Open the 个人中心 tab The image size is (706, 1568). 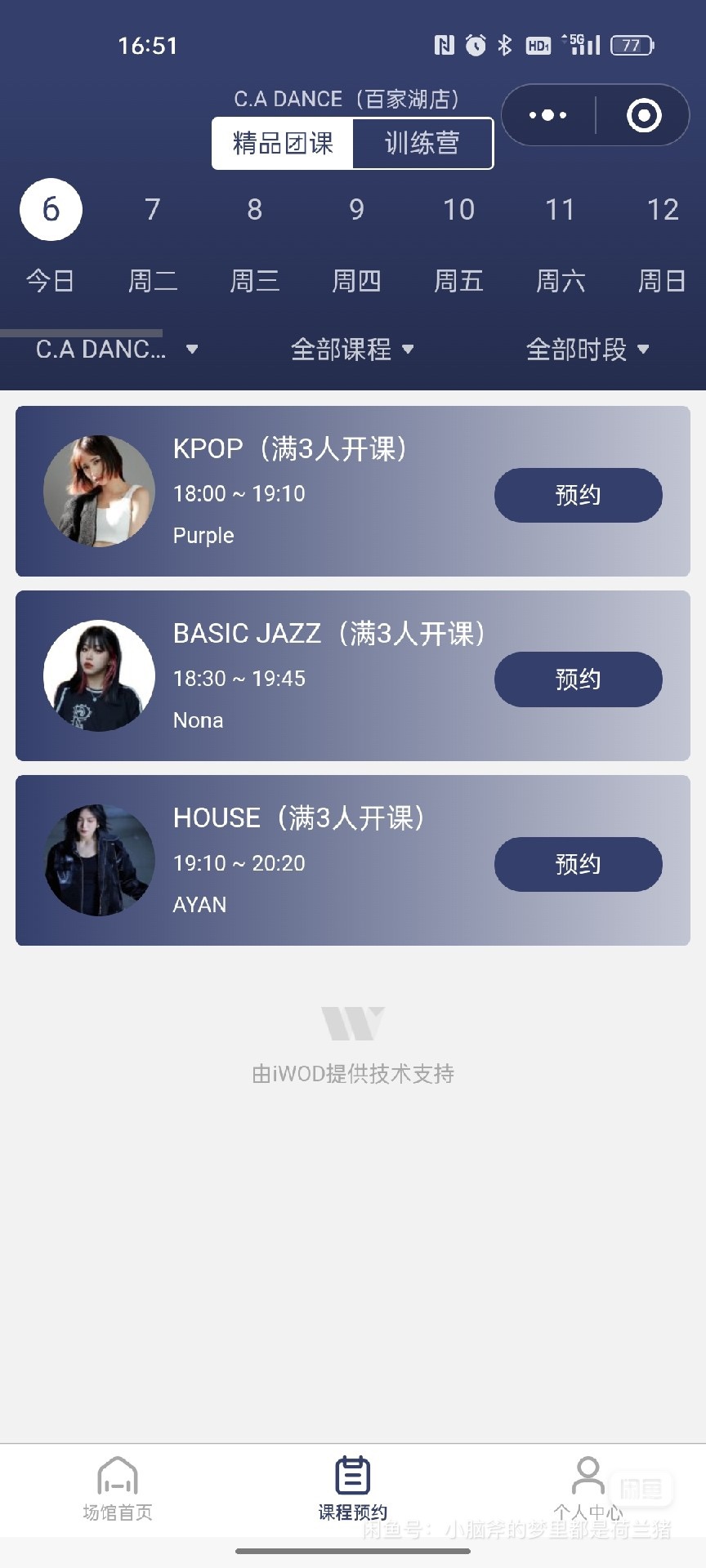[x=588, y=1489]
